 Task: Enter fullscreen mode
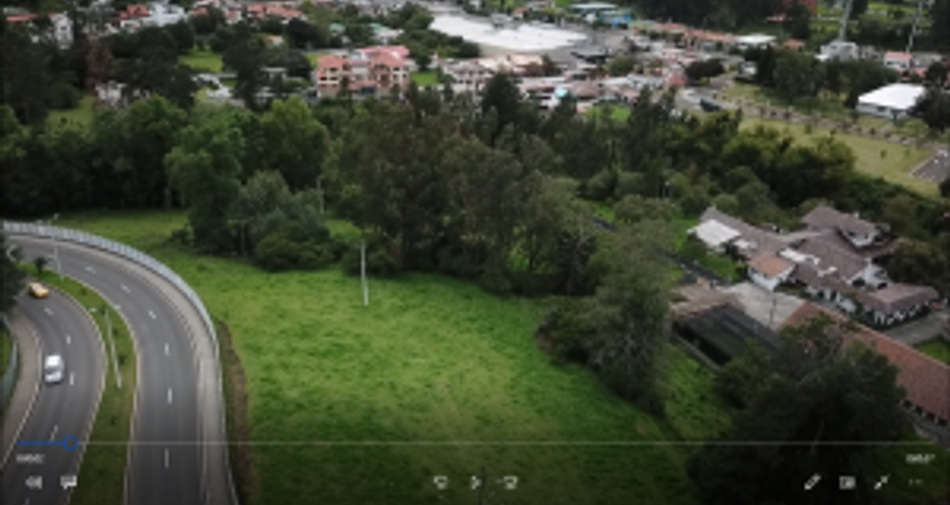click(881, 482)
